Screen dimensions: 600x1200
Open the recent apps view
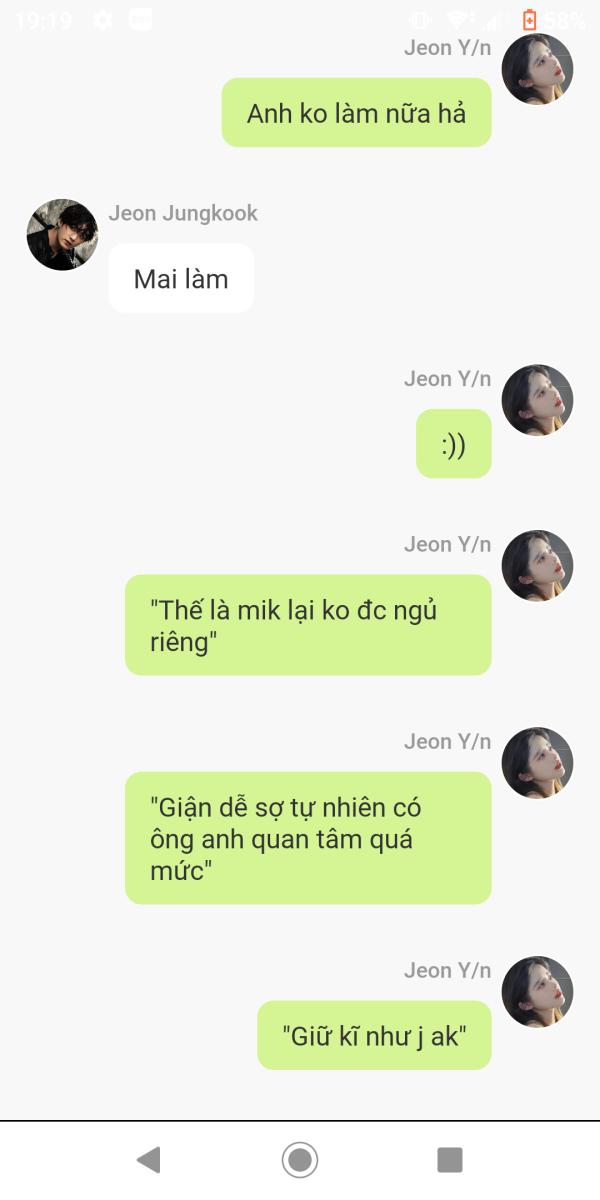tap(450, 1160)
